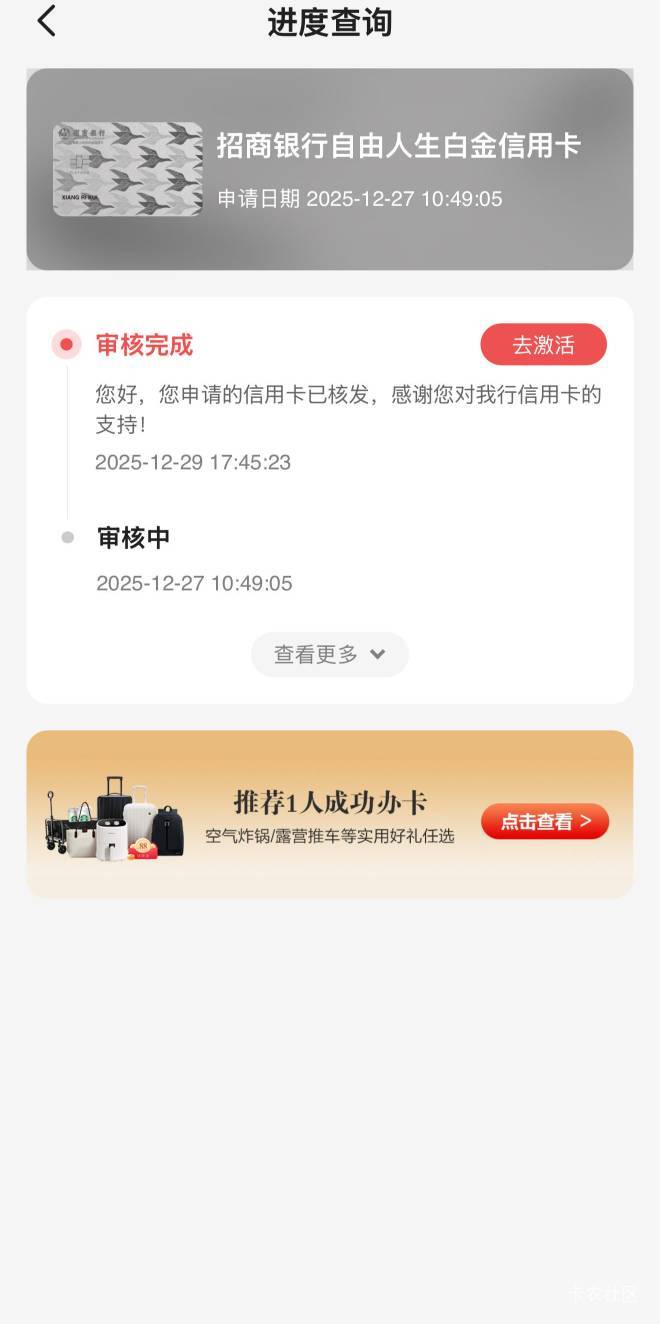Go back using the top arrow
Viewport: 660px width, 1324px height.
tap(46, 21)
